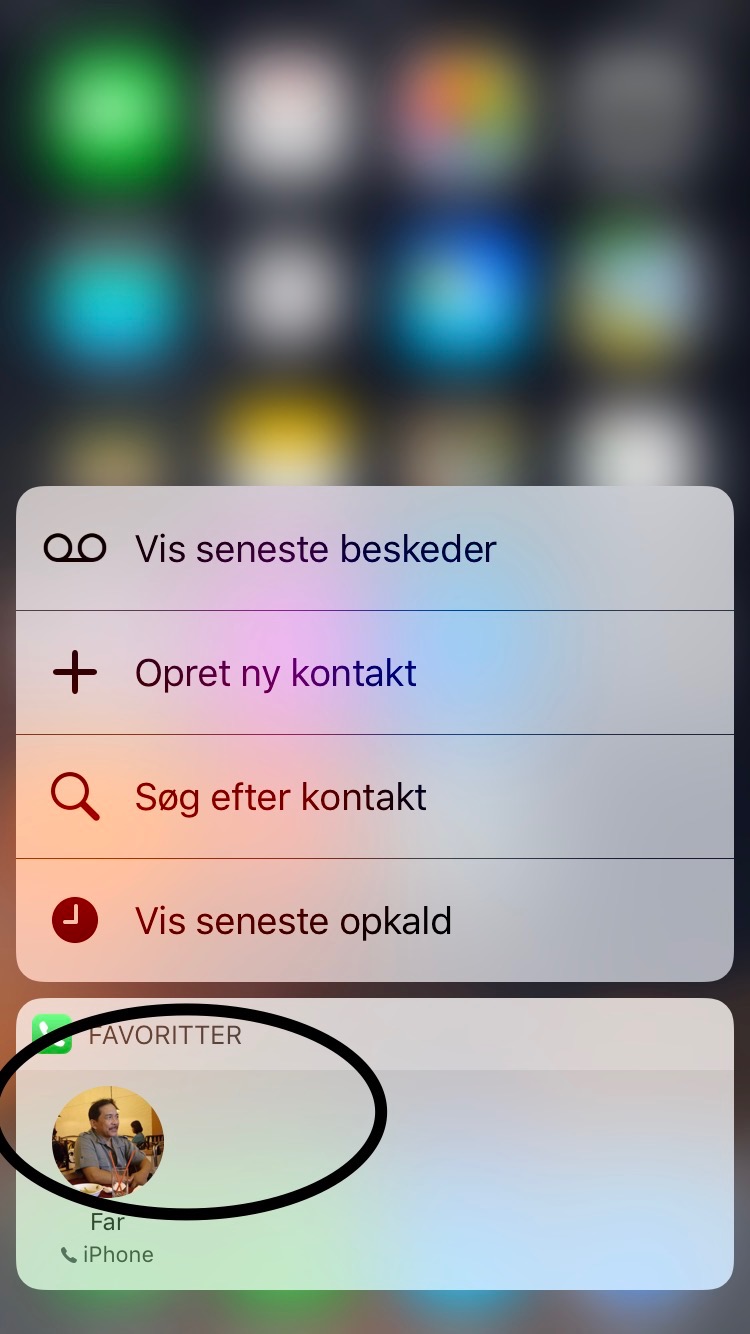Select Vis seneste beskeder
This screenshot has height=1334, width=750.
click(375, 548)
